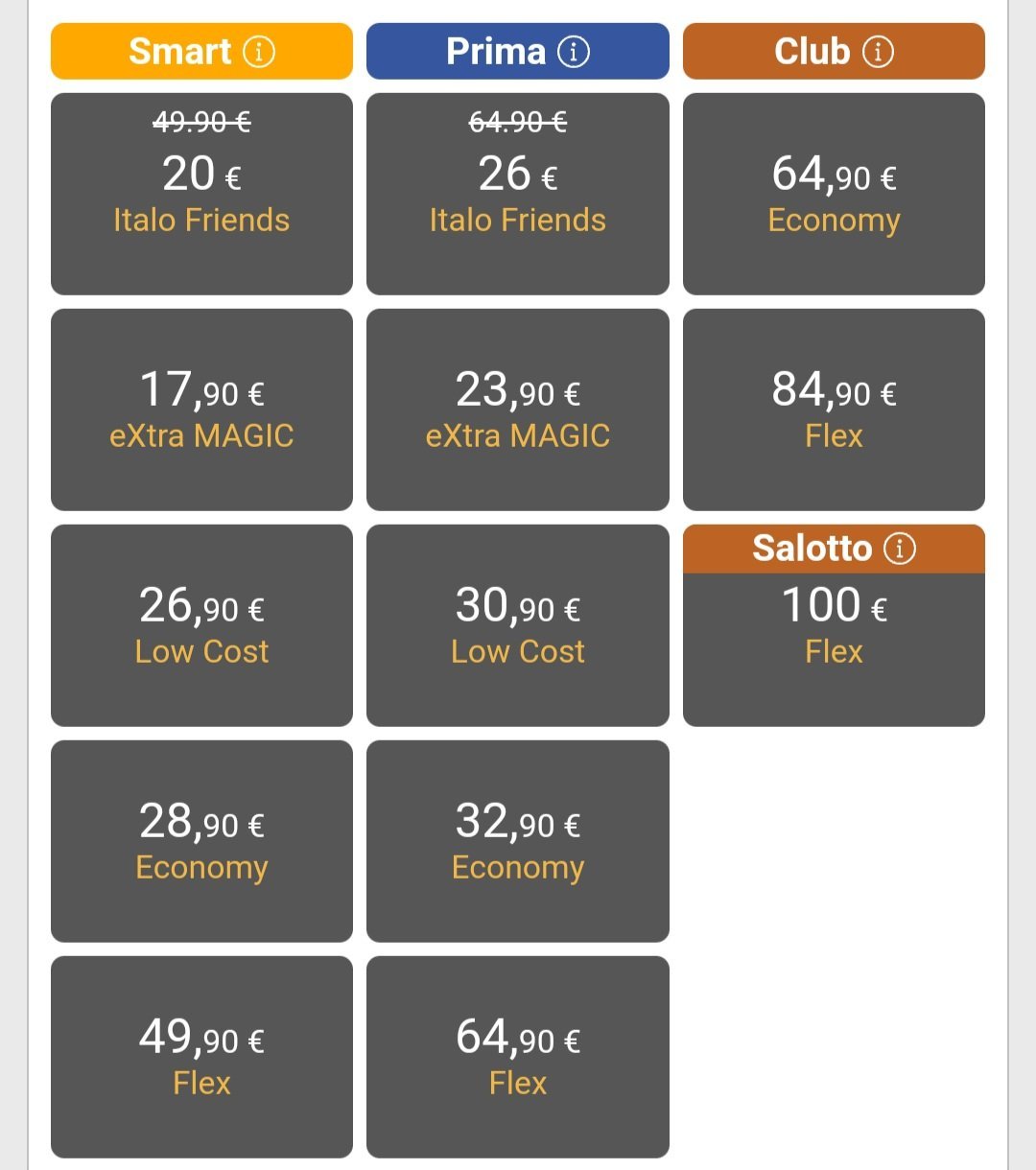Pick the Smart eXtra MAGIC 17,90 € fare
Image resolution: width=1036 pixels, height=1170 pixels.
201,409
